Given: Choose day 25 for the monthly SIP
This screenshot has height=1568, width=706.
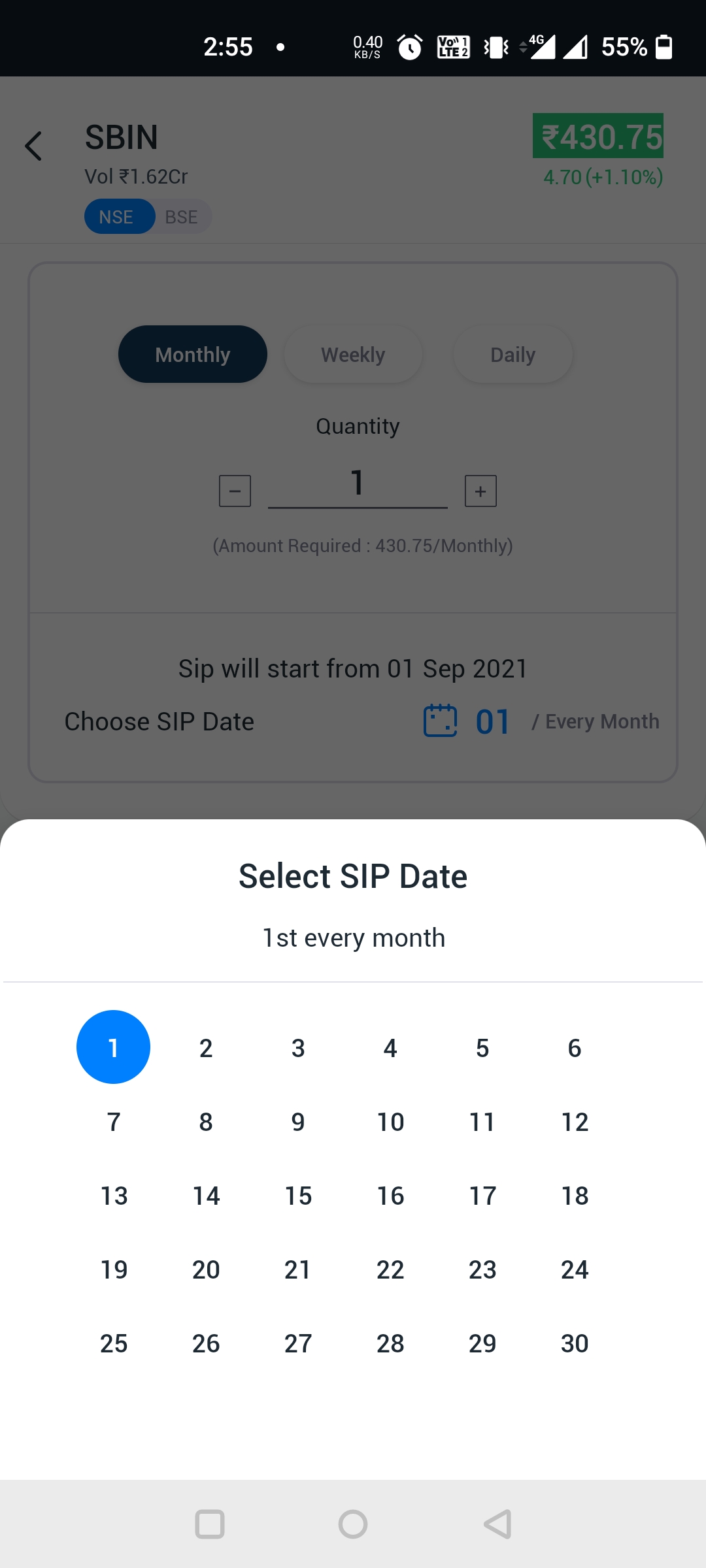Looking at the screenshot, I should pyautogui.click(x=114, y=1343).
